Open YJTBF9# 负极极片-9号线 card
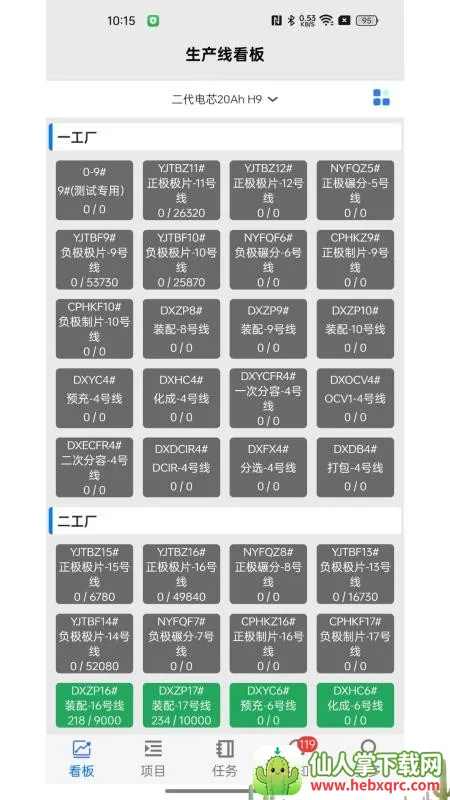This screenshot has height=800, width=450. (x=94, y=260)
